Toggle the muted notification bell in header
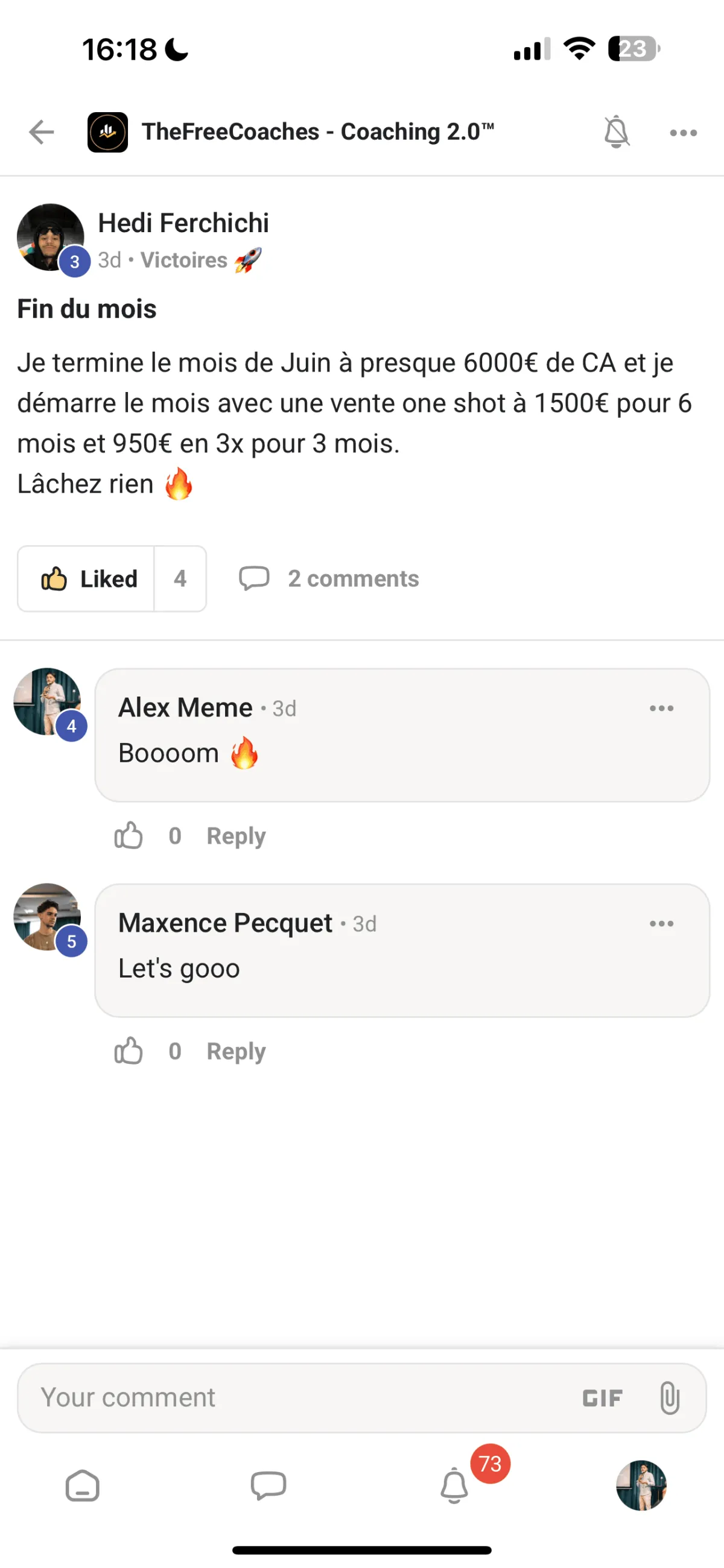 point(615,132)
